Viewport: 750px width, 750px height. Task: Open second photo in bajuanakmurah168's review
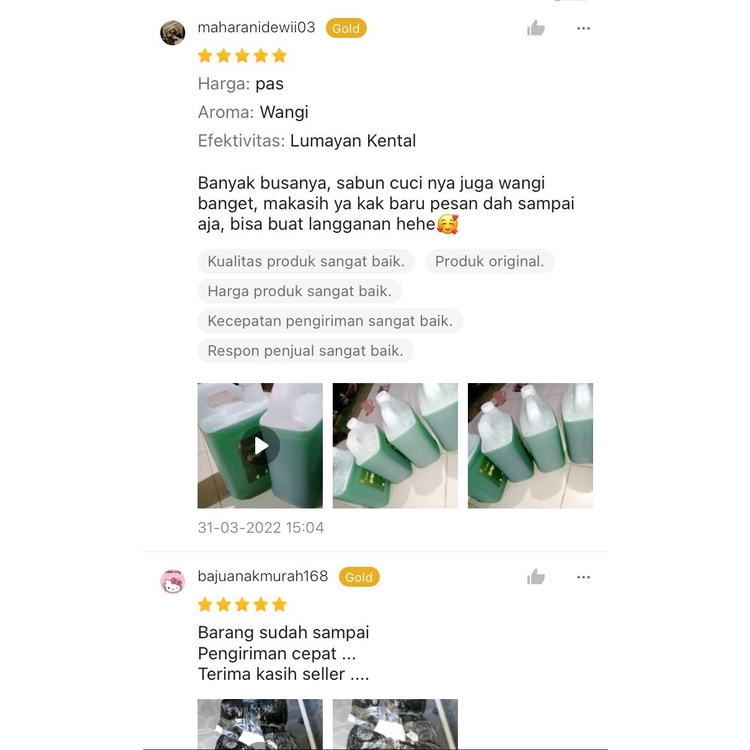click(395, 724)
